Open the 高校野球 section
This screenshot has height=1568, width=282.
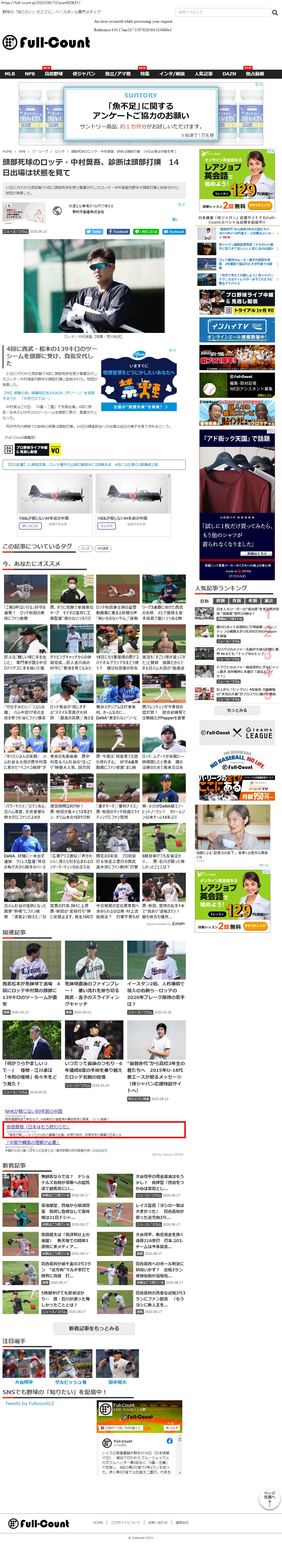54,74
